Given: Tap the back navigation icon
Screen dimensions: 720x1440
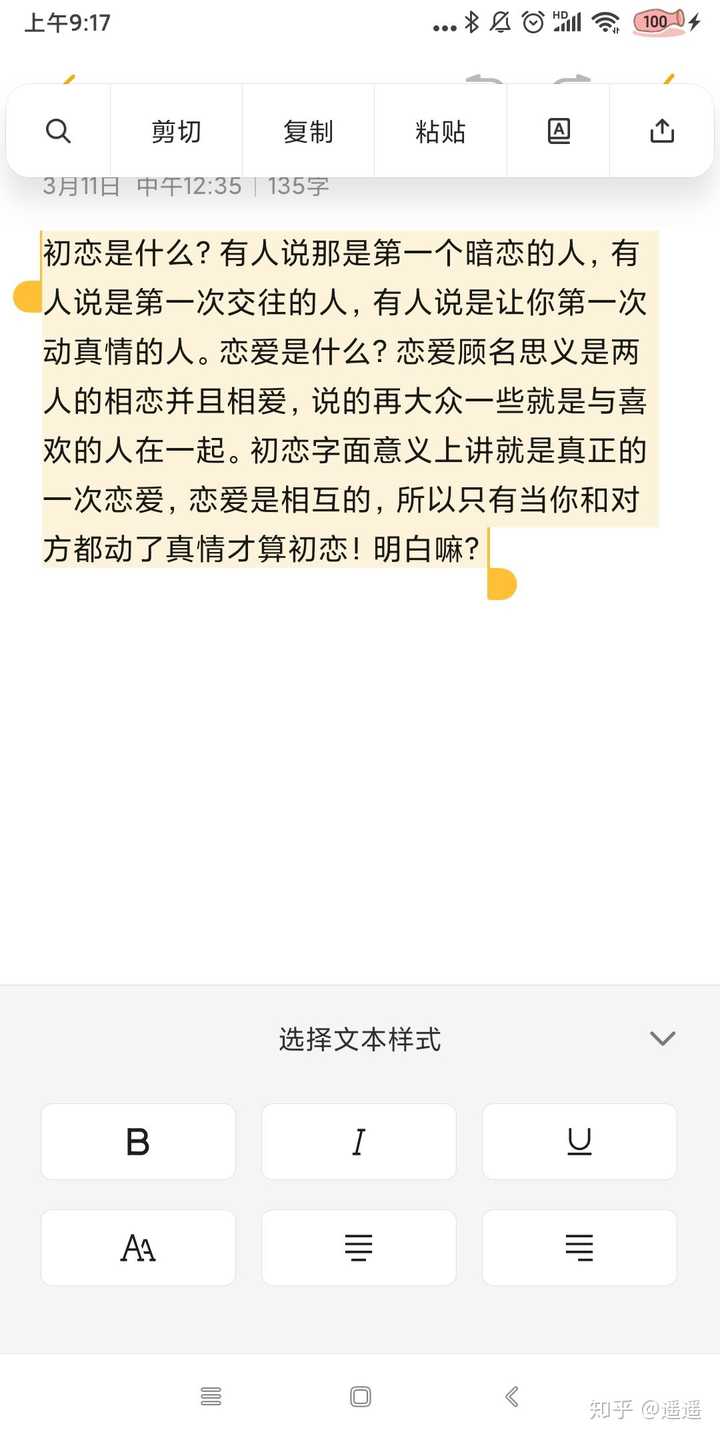Looking at the screenshot, I should point(510,1396).
